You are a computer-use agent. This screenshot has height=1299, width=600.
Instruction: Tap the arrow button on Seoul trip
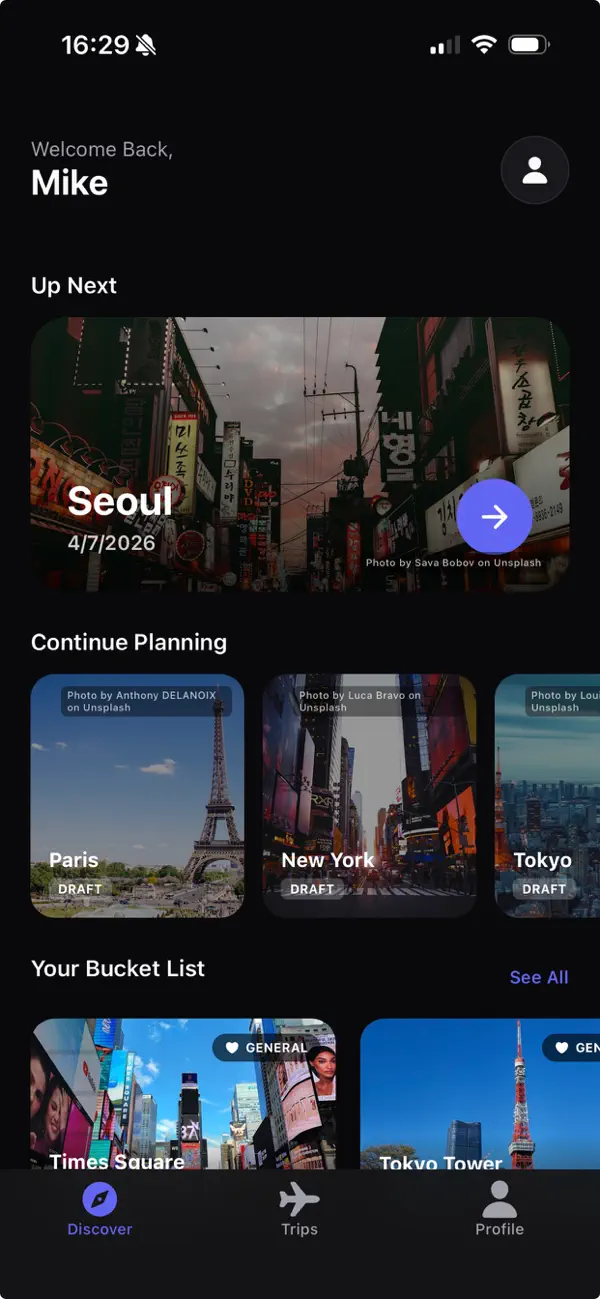pos(494,516)
